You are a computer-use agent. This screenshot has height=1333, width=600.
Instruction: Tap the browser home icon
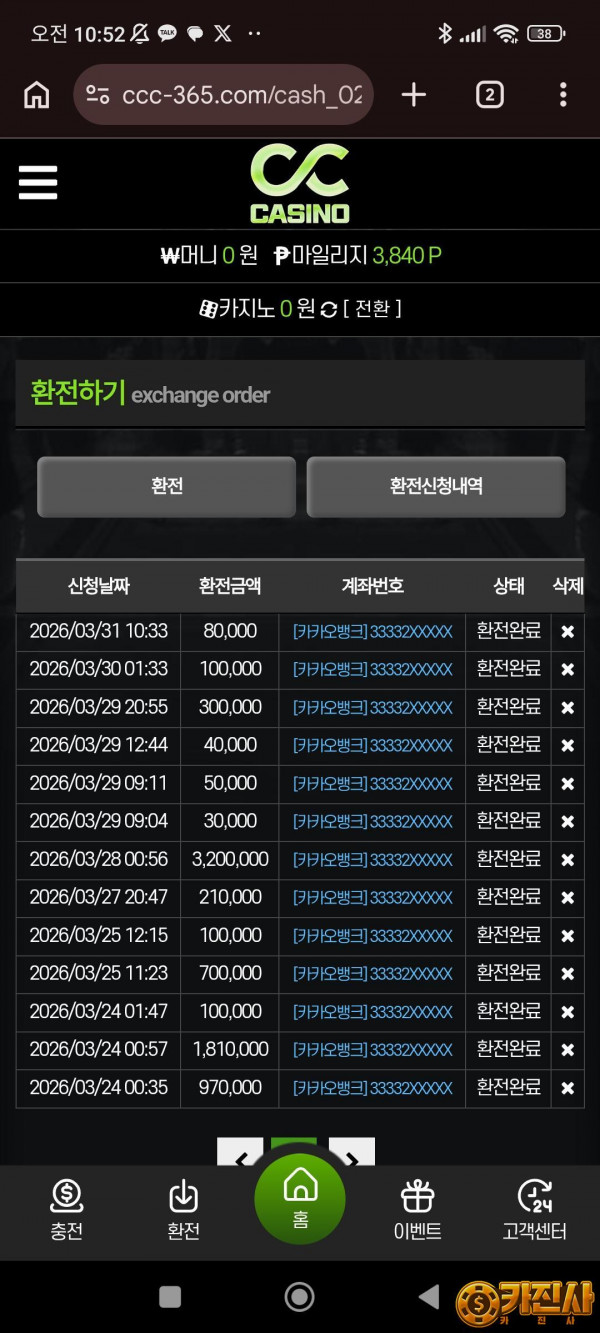click(37, 95)
